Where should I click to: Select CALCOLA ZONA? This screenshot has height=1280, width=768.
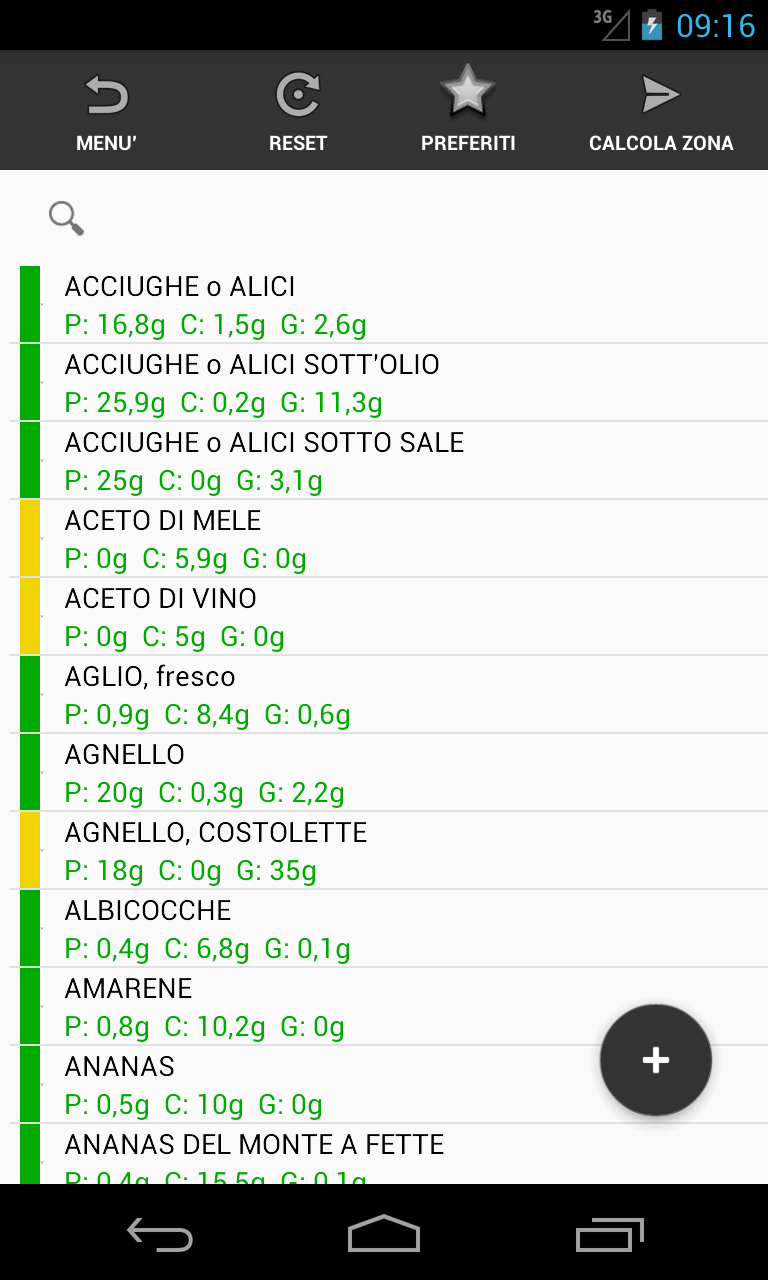tap(661, 112)
